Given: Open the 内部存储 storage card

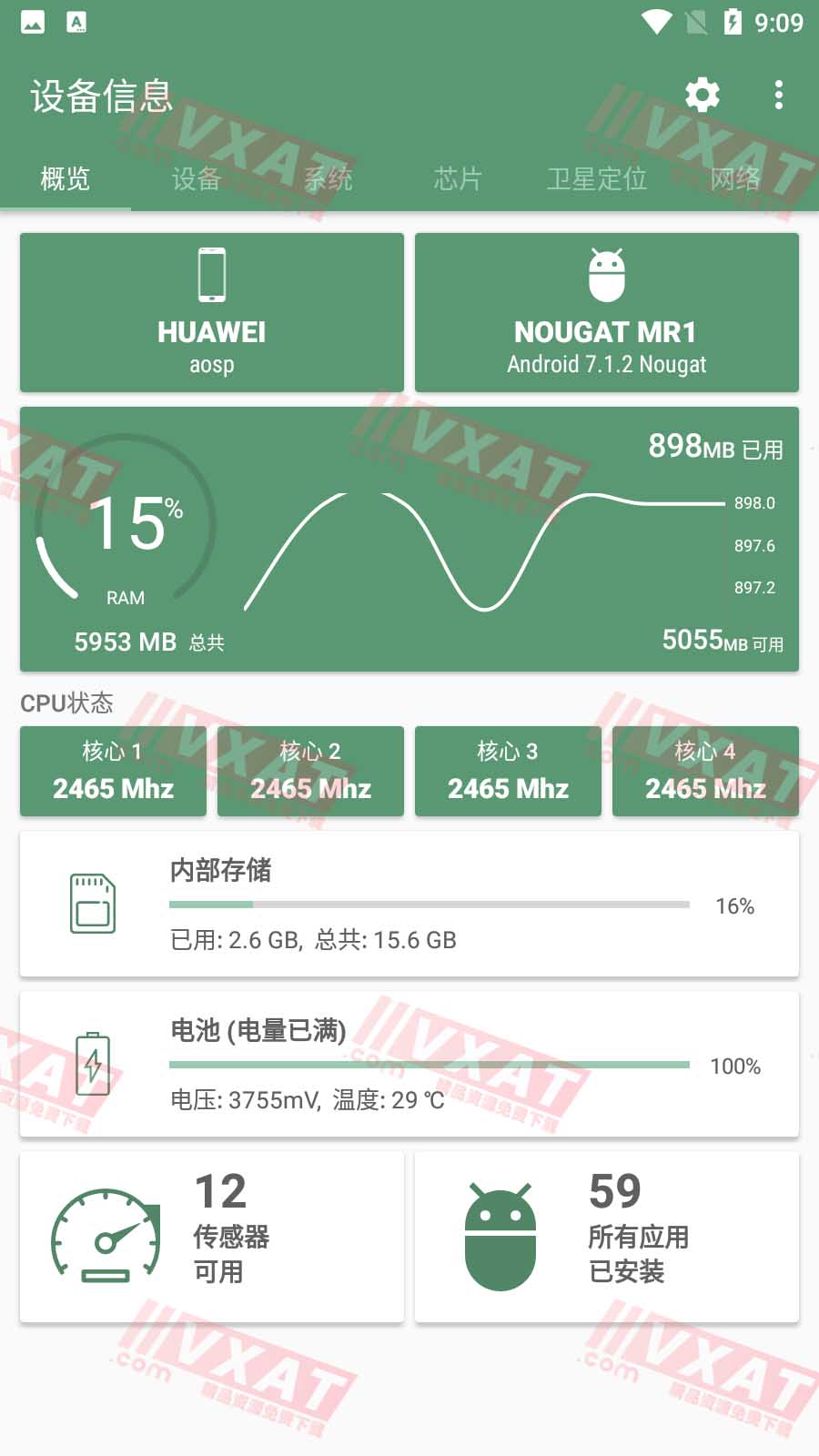Looking at the screenshot, I should coord(409,904).
